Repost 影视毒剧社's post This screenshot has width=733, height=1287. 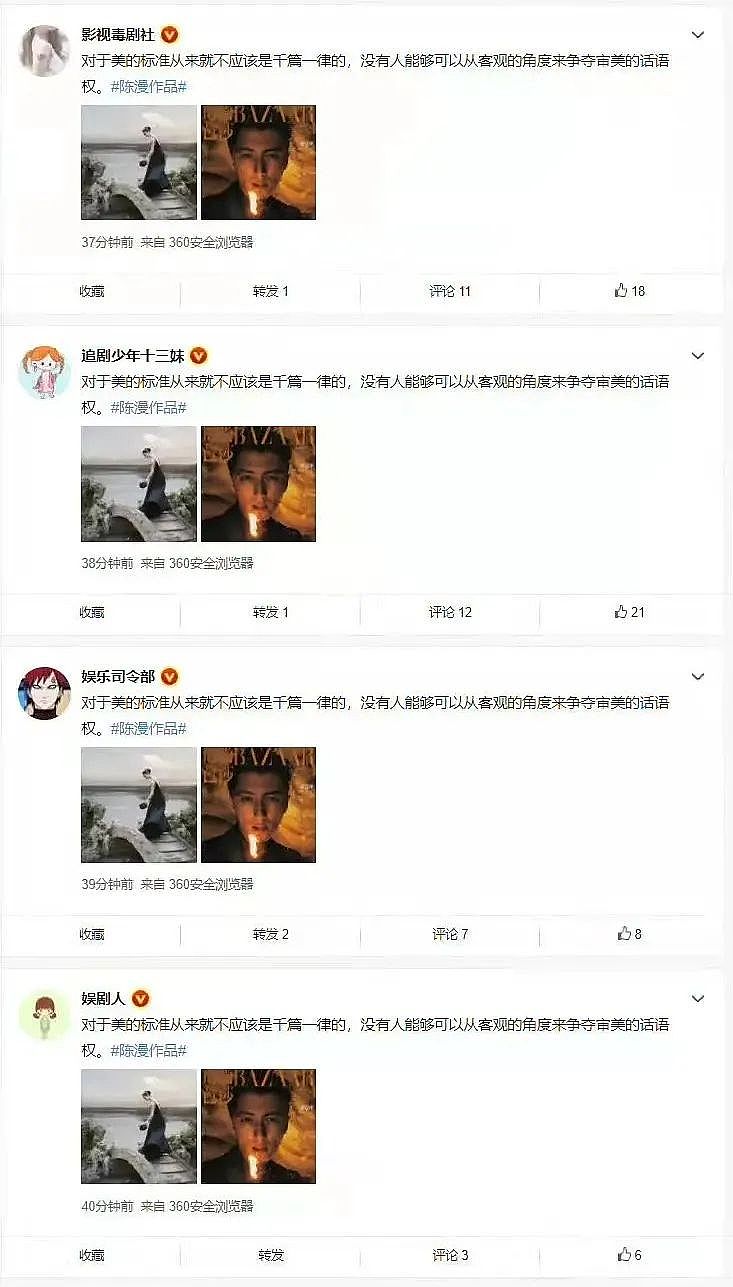[270, 291]
